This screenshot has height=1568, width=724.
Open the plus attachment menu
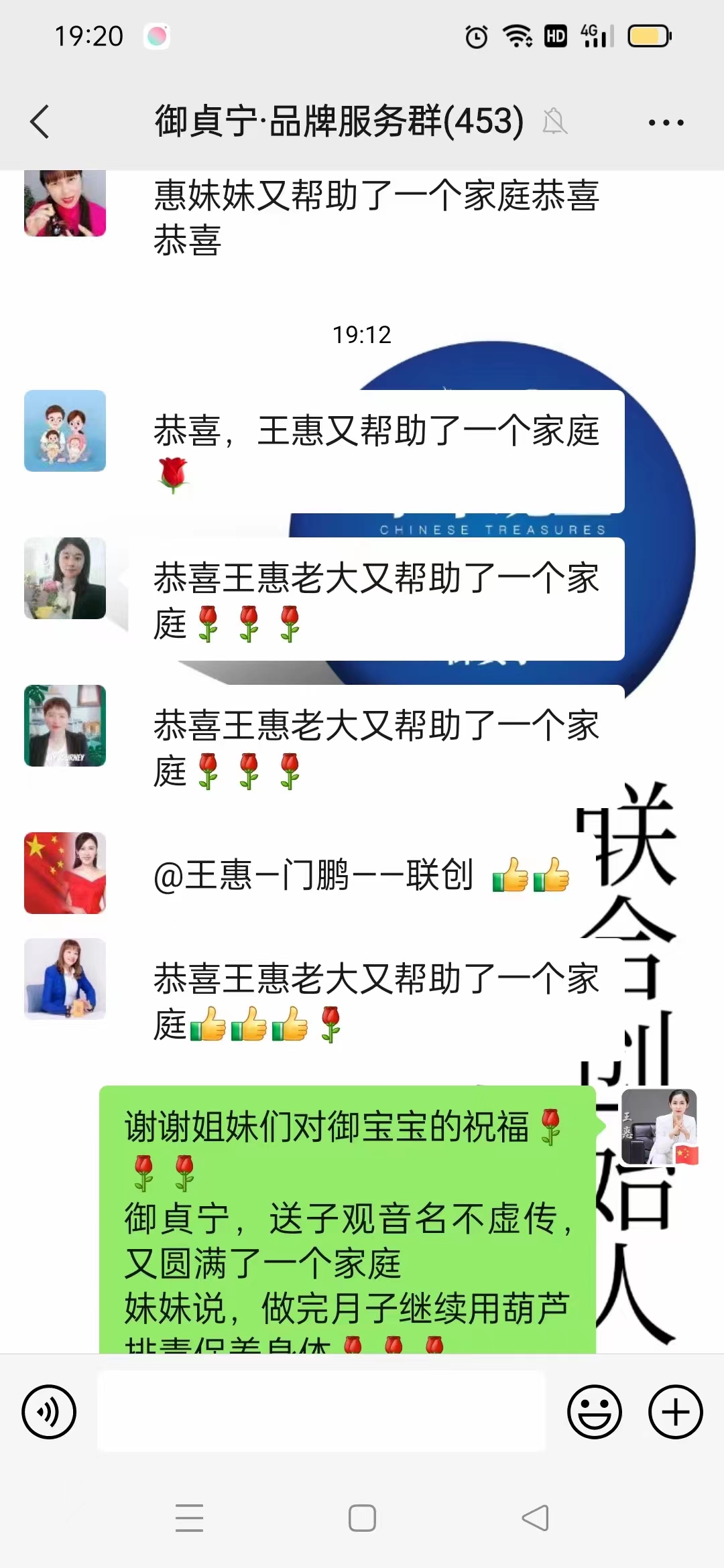click(x=675, y=1411)
